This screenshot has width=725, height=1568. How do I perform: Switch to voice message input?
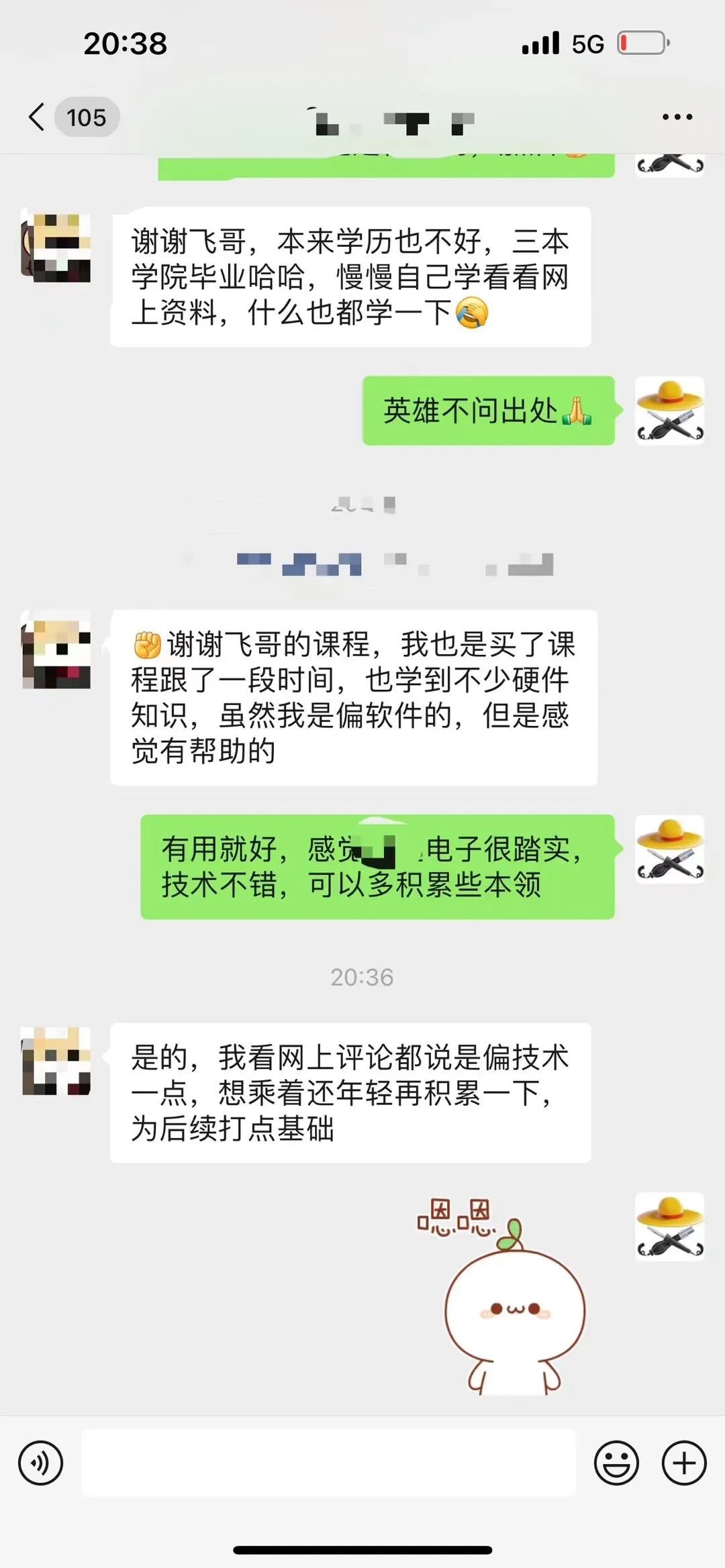[x=41, y=1463]
